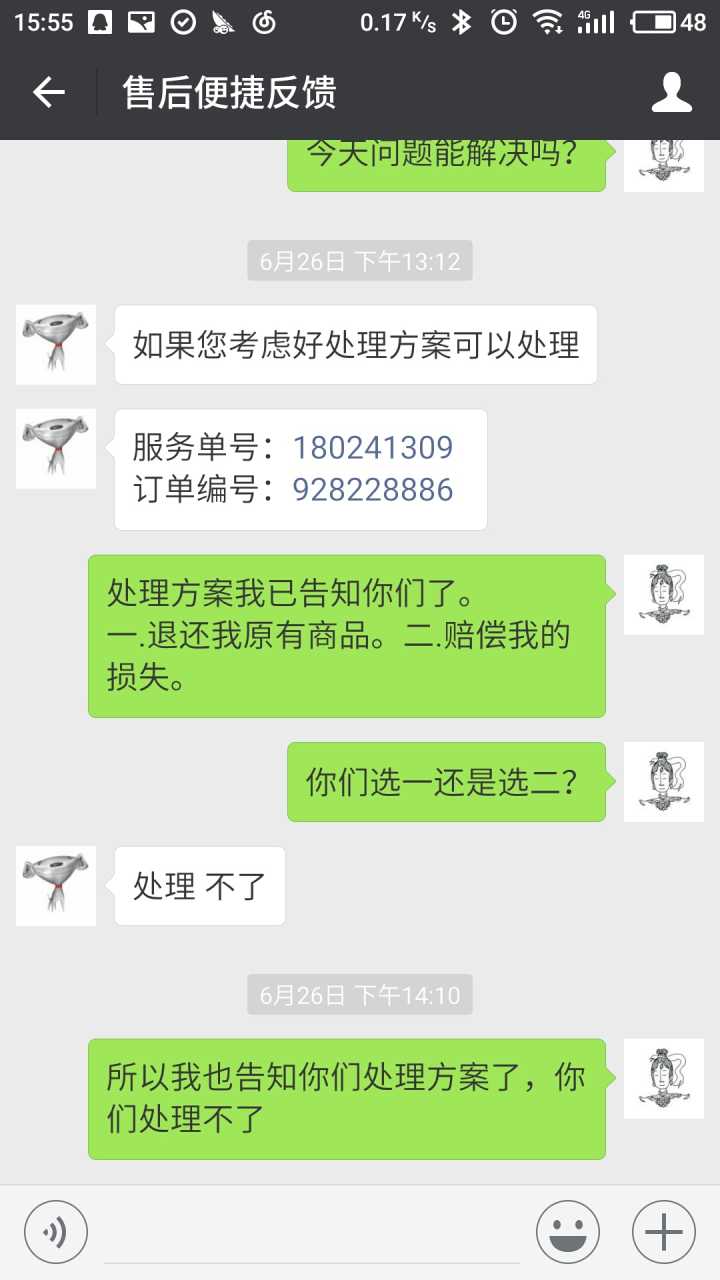Image resolution: width=720 pixels, height=1280 pixels.
Task: Go back from 售后便捷反馈 chat
Action: (48, 93)
